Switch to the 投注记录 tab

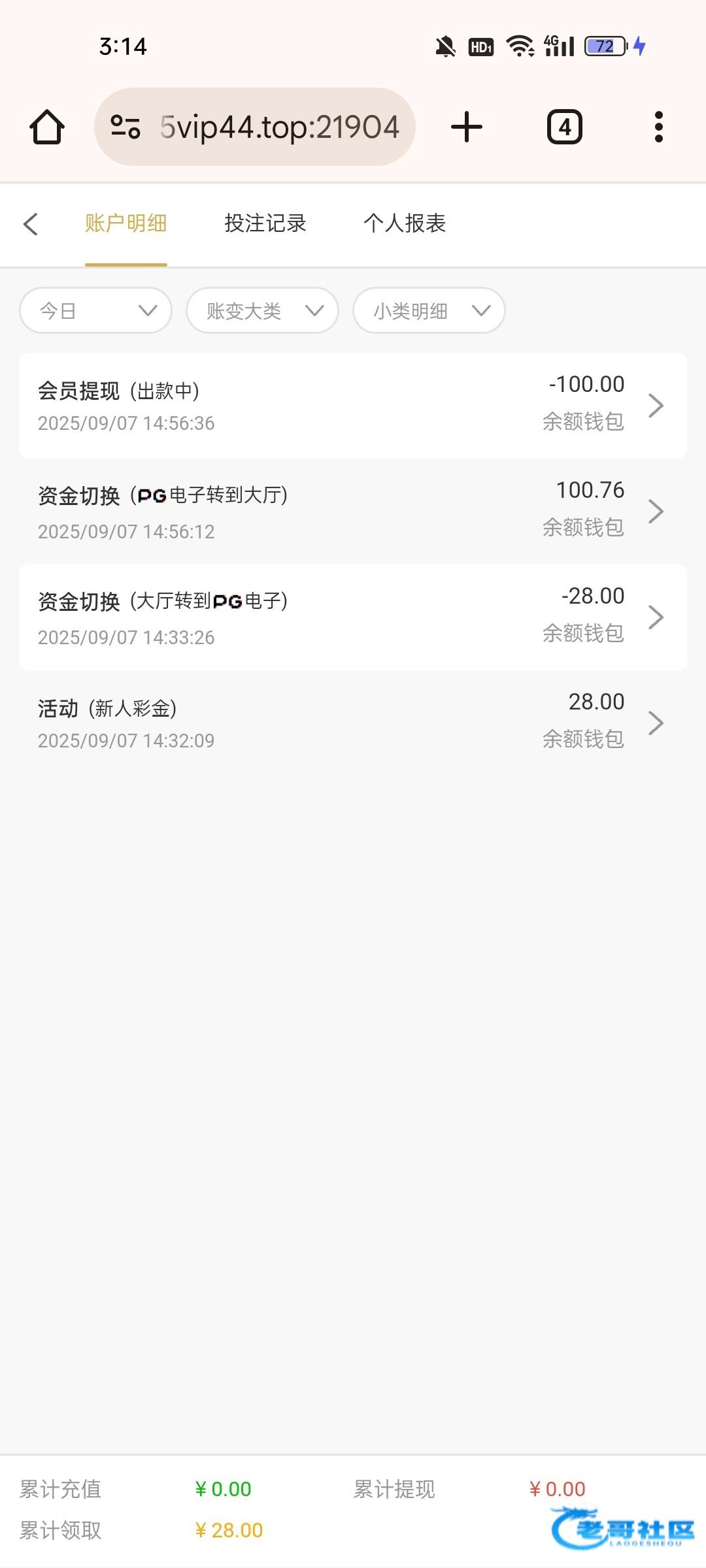pos(265,223)
